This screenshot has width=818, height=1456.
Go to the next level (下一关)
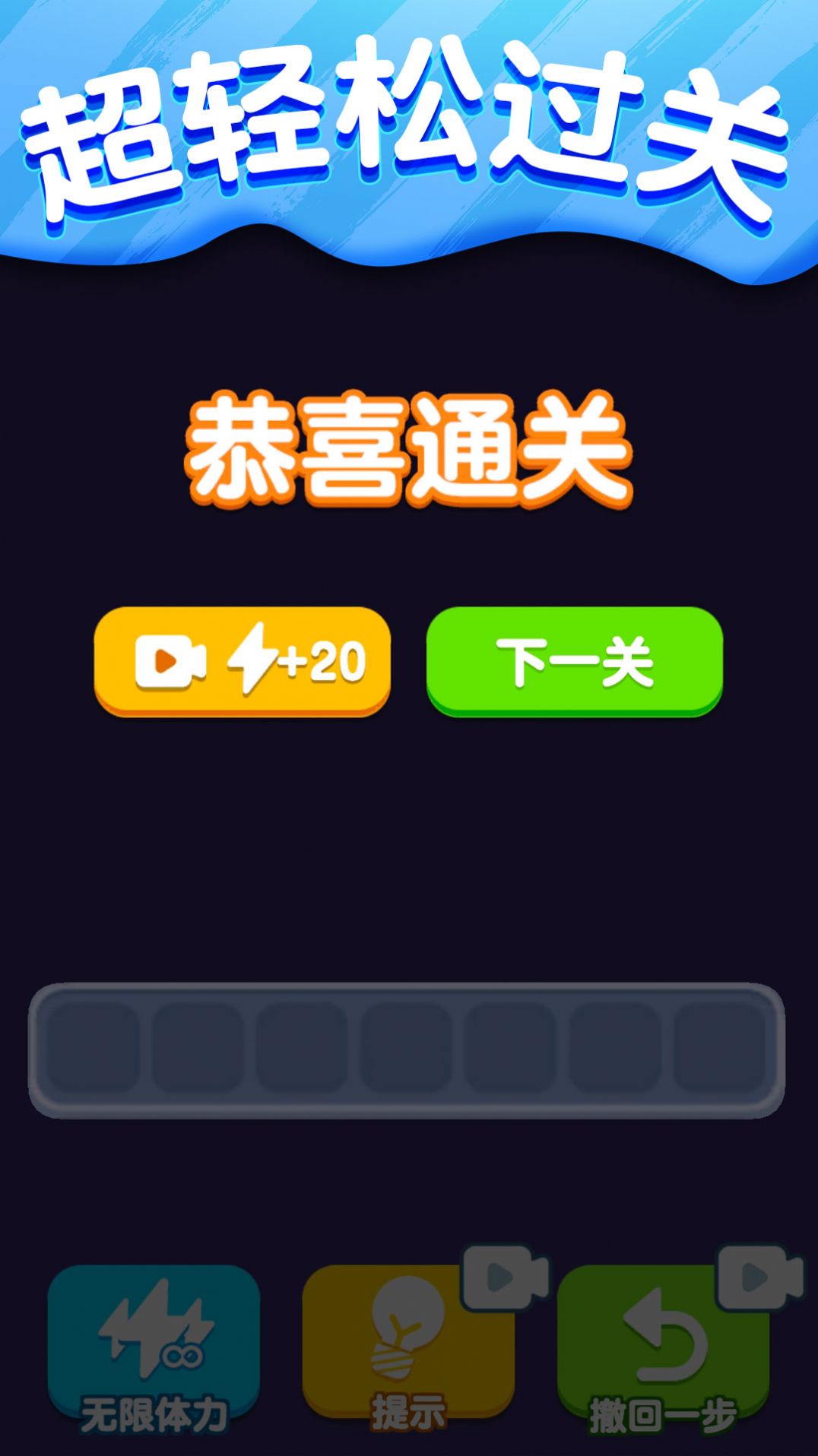tap(574, 660)
